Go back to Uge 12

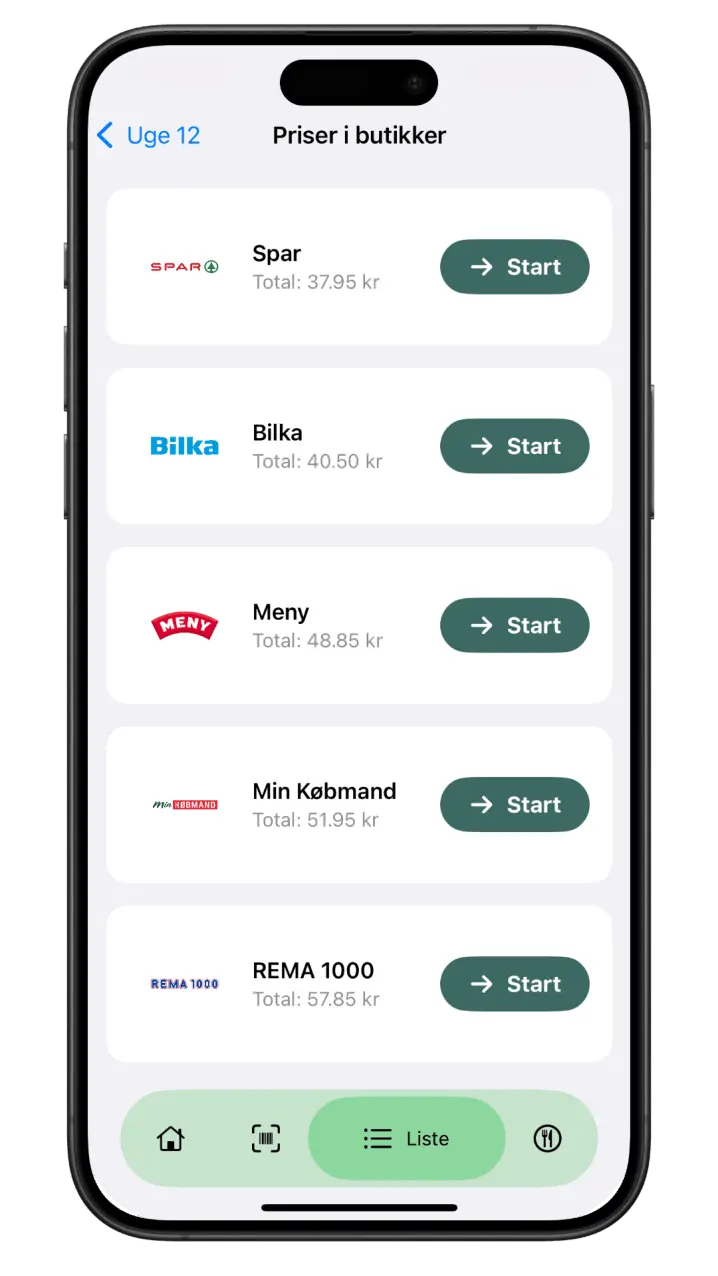[x=148, y=135]
